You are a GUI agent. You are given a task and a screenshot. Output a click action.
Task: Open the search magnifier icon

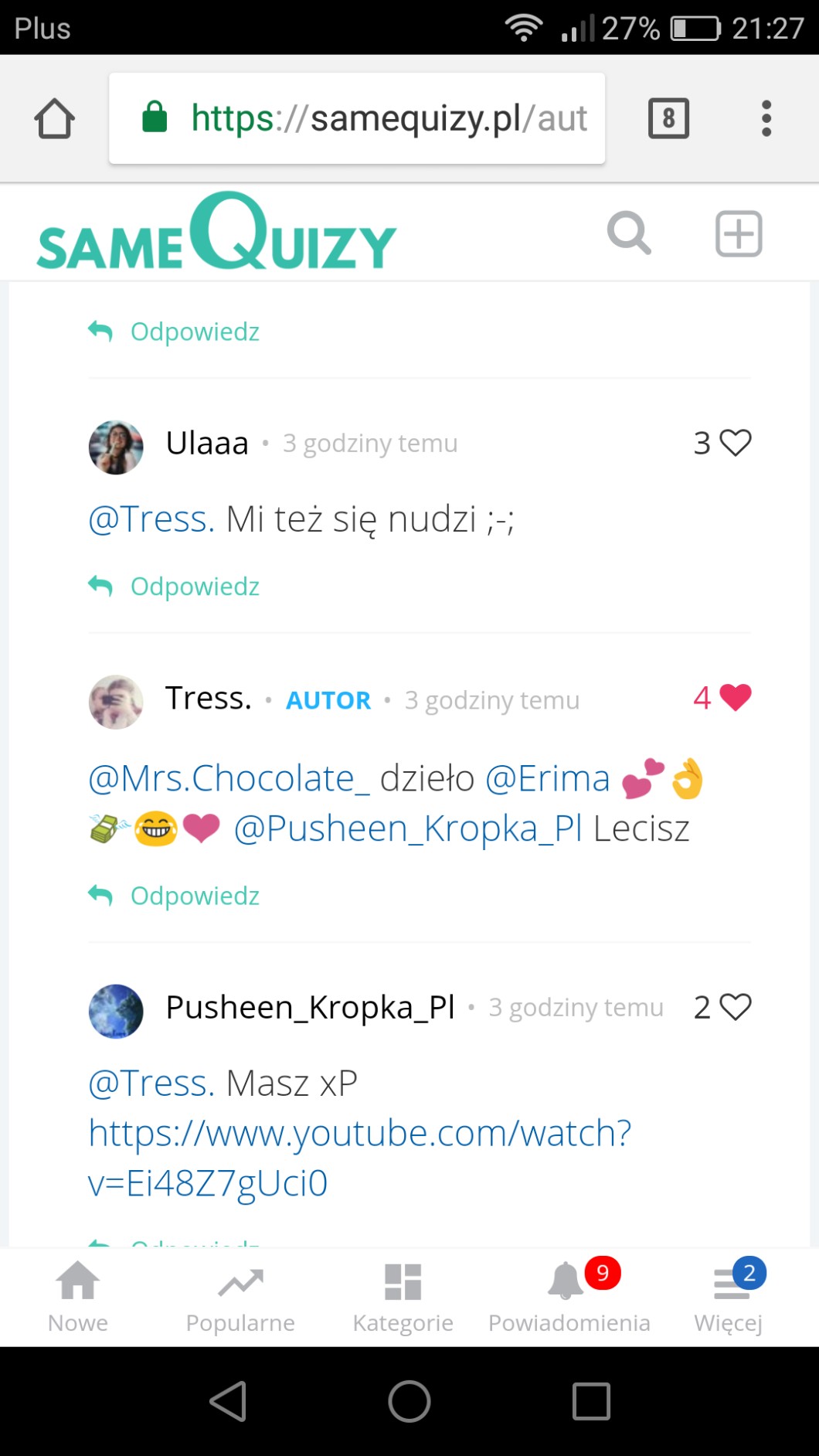(x=629, y=233)
